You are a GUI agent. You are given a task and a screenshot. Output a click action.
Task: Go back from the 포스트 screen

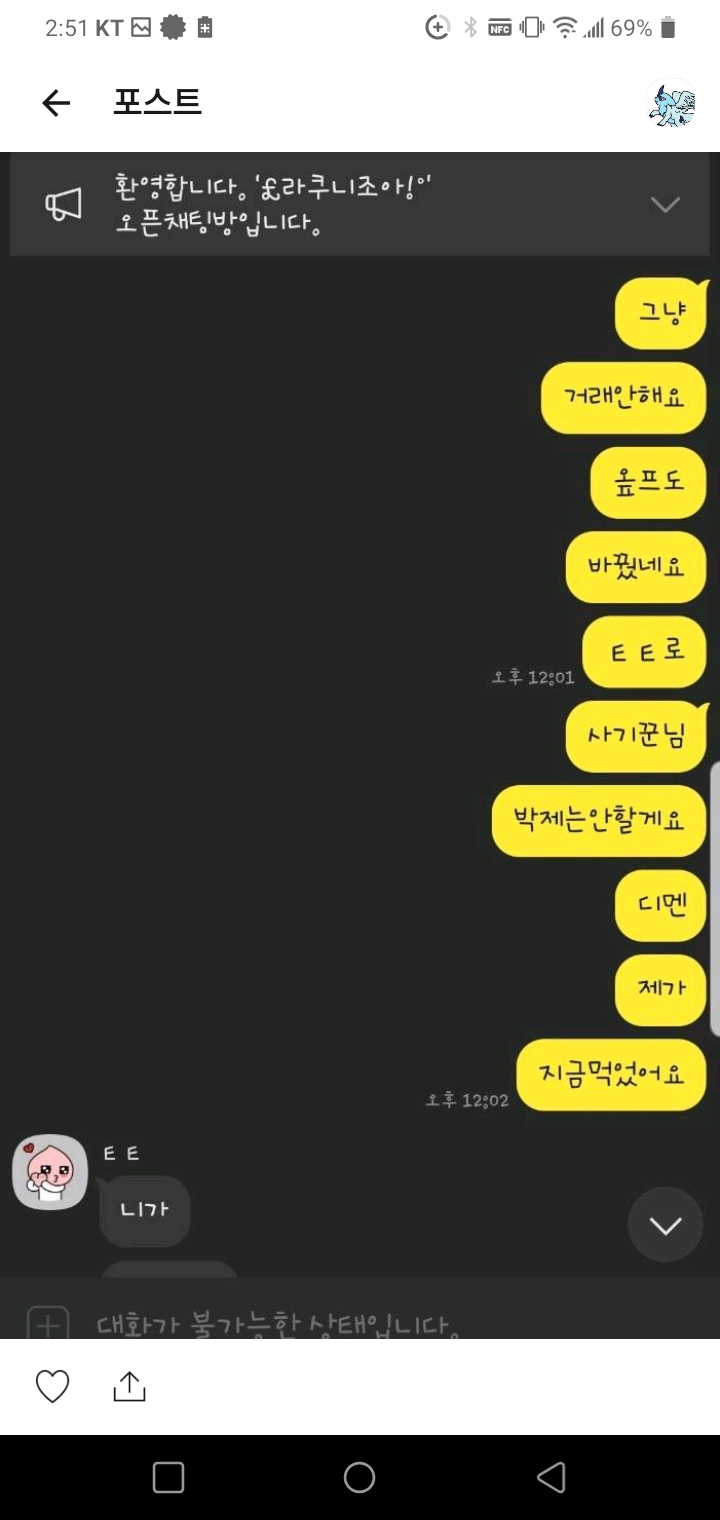[x=56, y=103]
